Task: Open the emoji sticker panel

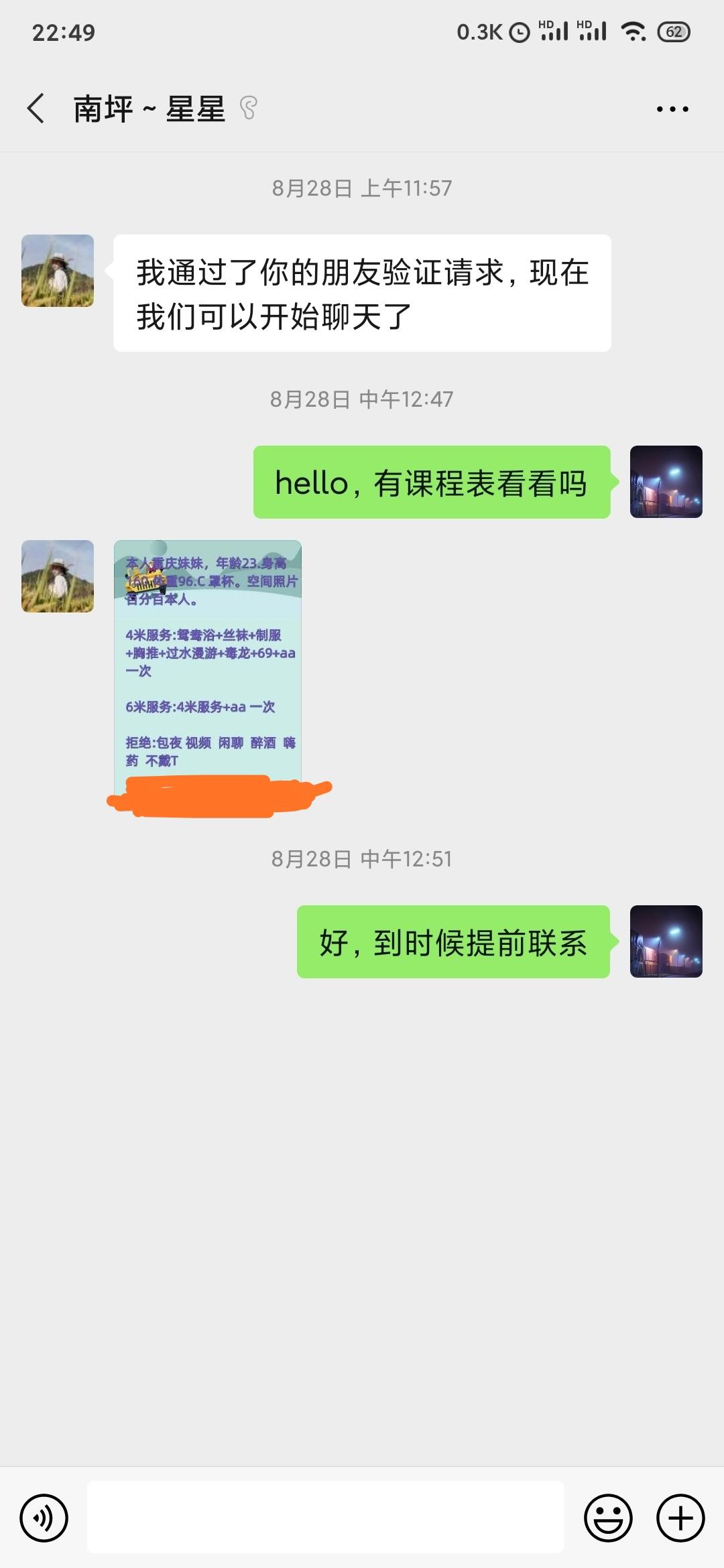Action: (608, 1518)
